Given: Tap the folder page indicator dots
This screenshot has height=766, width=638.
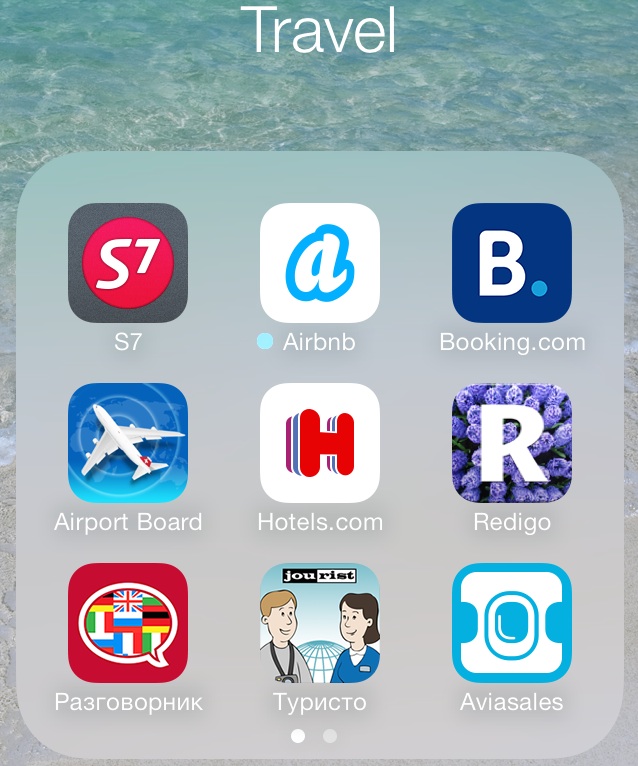Looking at the screenshot, I should coord(314,736).
